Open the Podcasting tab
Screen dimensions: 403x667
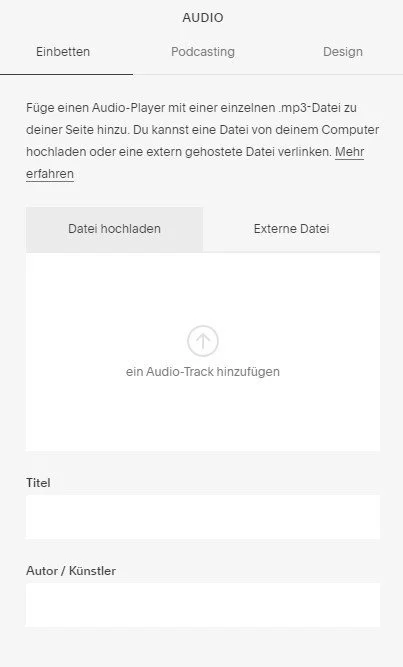[x=203, y=52]
